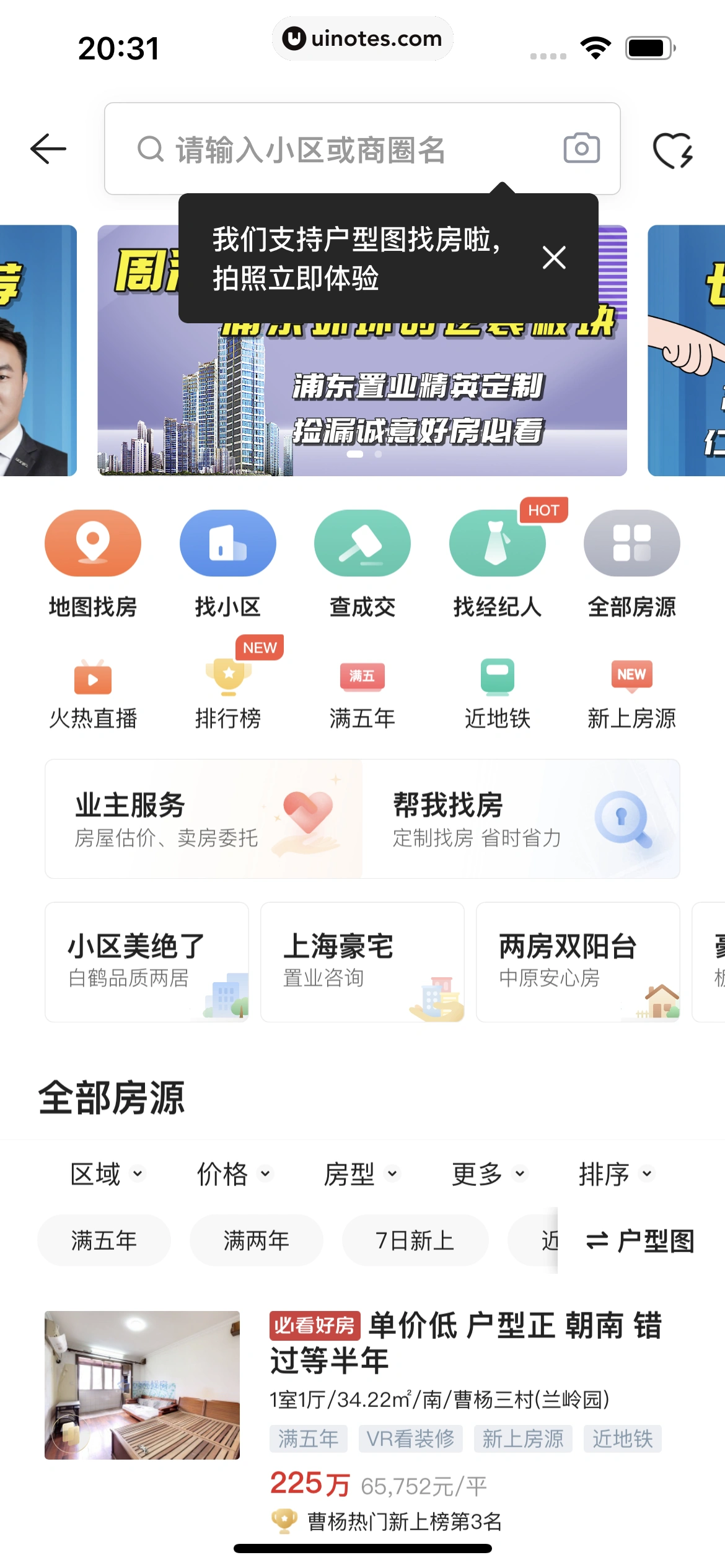
Task: Open camera floor plan search
Action: 581,148
